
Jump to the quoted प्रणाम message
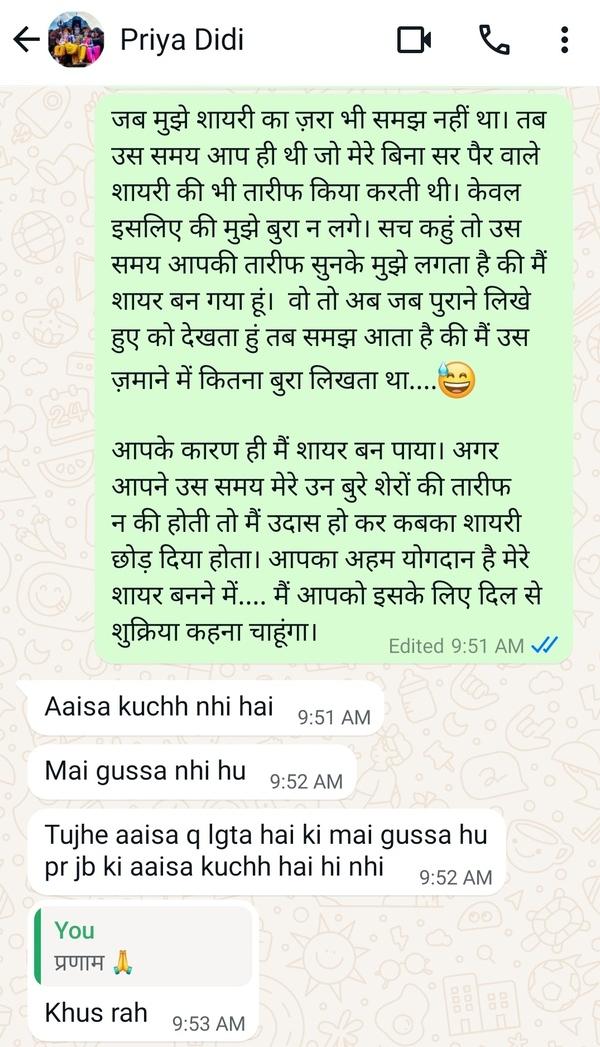pyautogui.click(x=141, y=946)
